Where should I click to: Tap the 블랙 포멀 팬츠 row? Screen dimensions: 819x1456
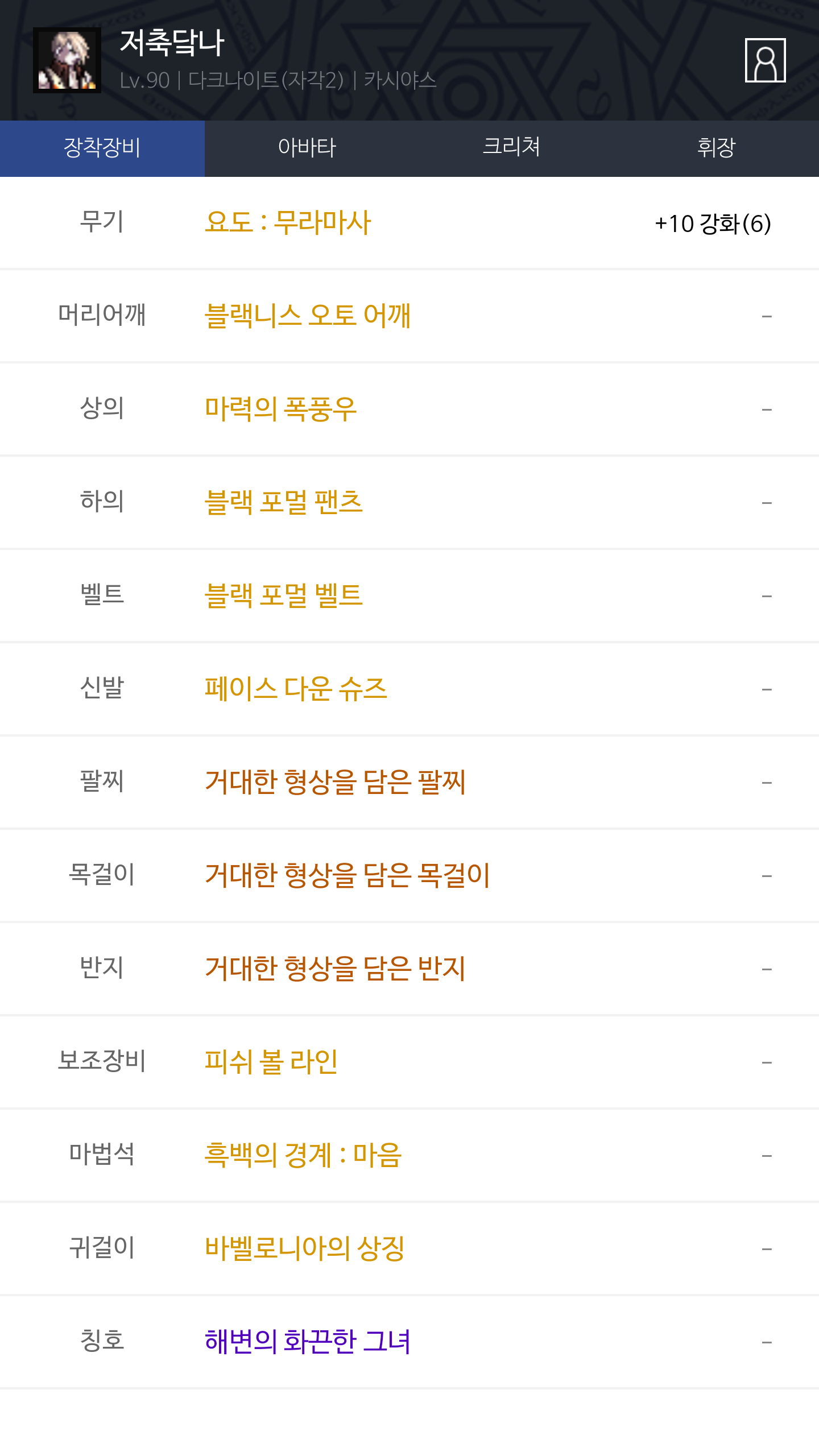[283, 502]
